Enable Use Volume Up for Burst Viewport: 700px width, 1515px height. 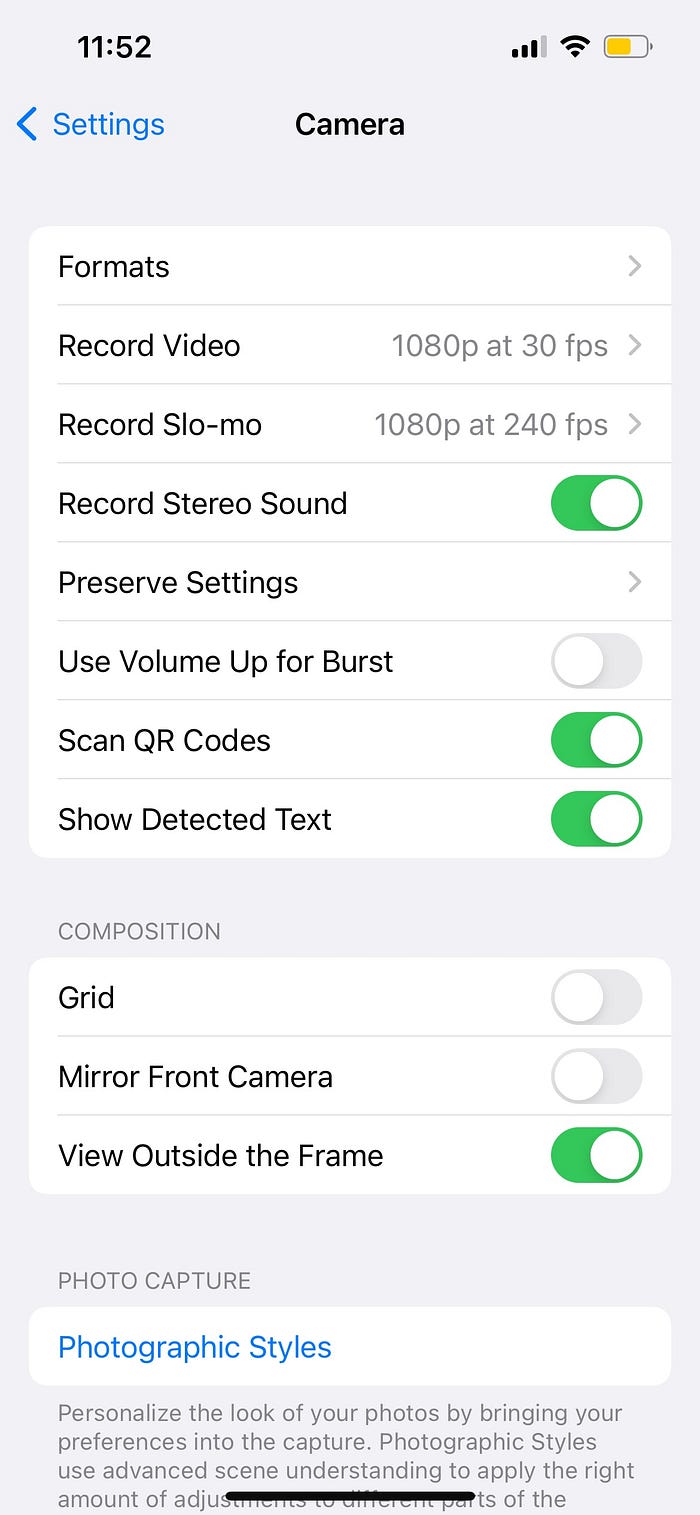click(596, 661)
